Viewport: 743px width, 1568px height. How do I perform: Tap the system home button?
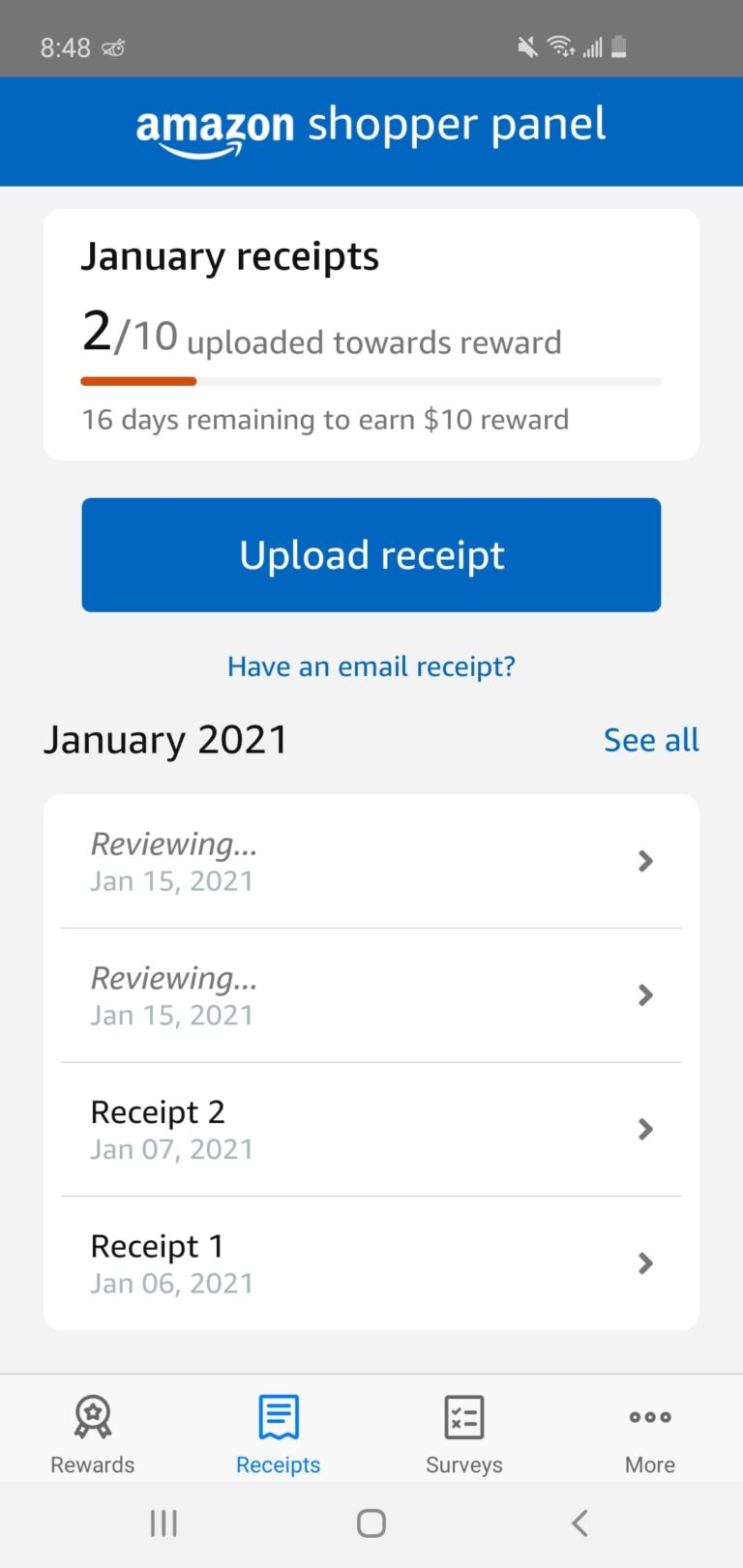point(371,1524)
